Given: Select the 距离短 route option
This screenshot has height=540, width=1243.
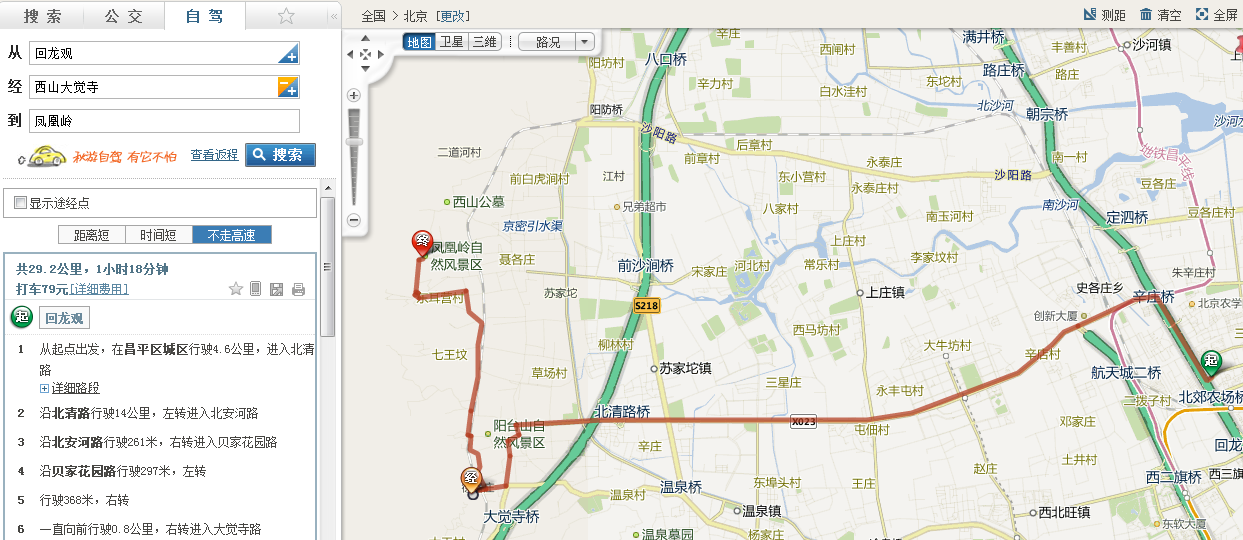Looking at the screenshot, I should point(92,235).
